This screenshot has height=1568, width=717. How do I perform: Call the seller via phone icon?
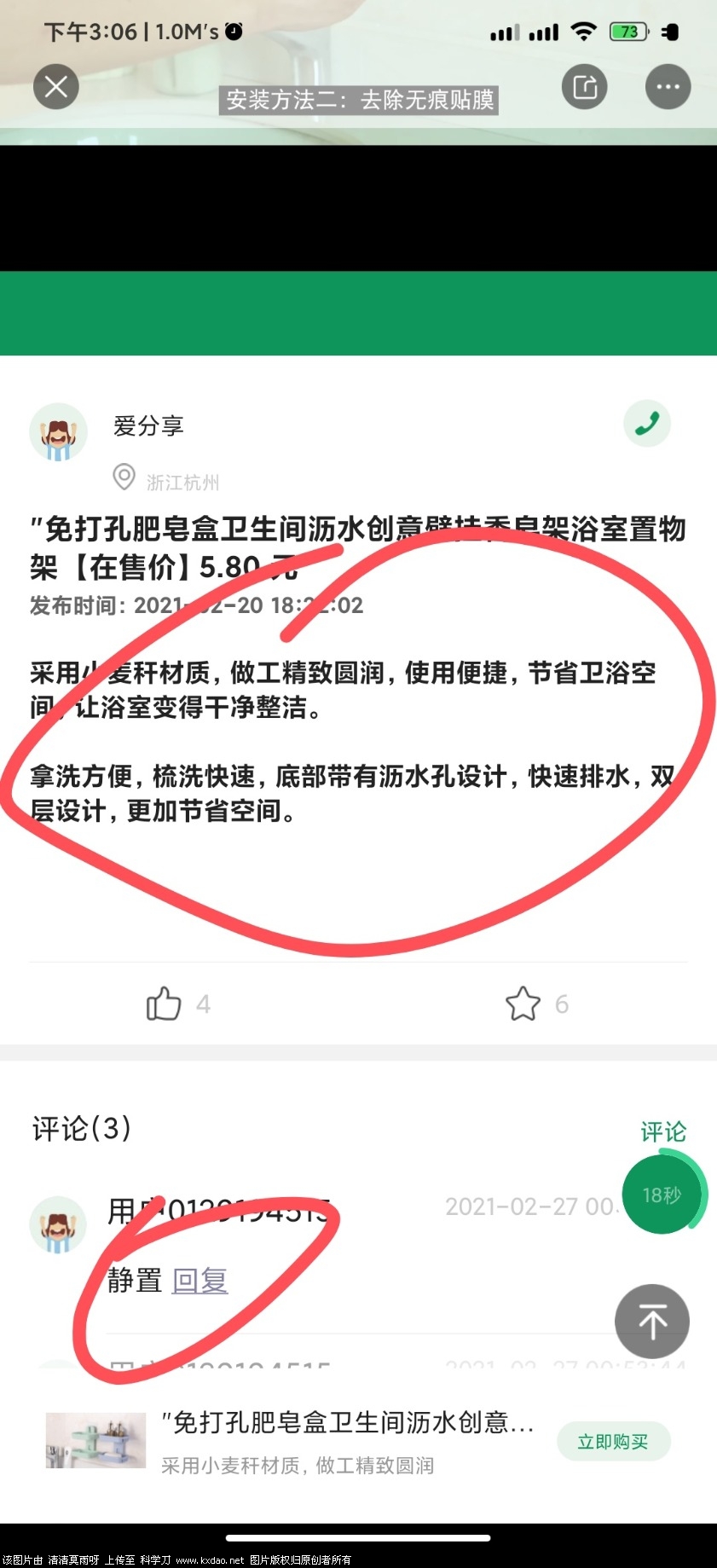coord(647,424)
